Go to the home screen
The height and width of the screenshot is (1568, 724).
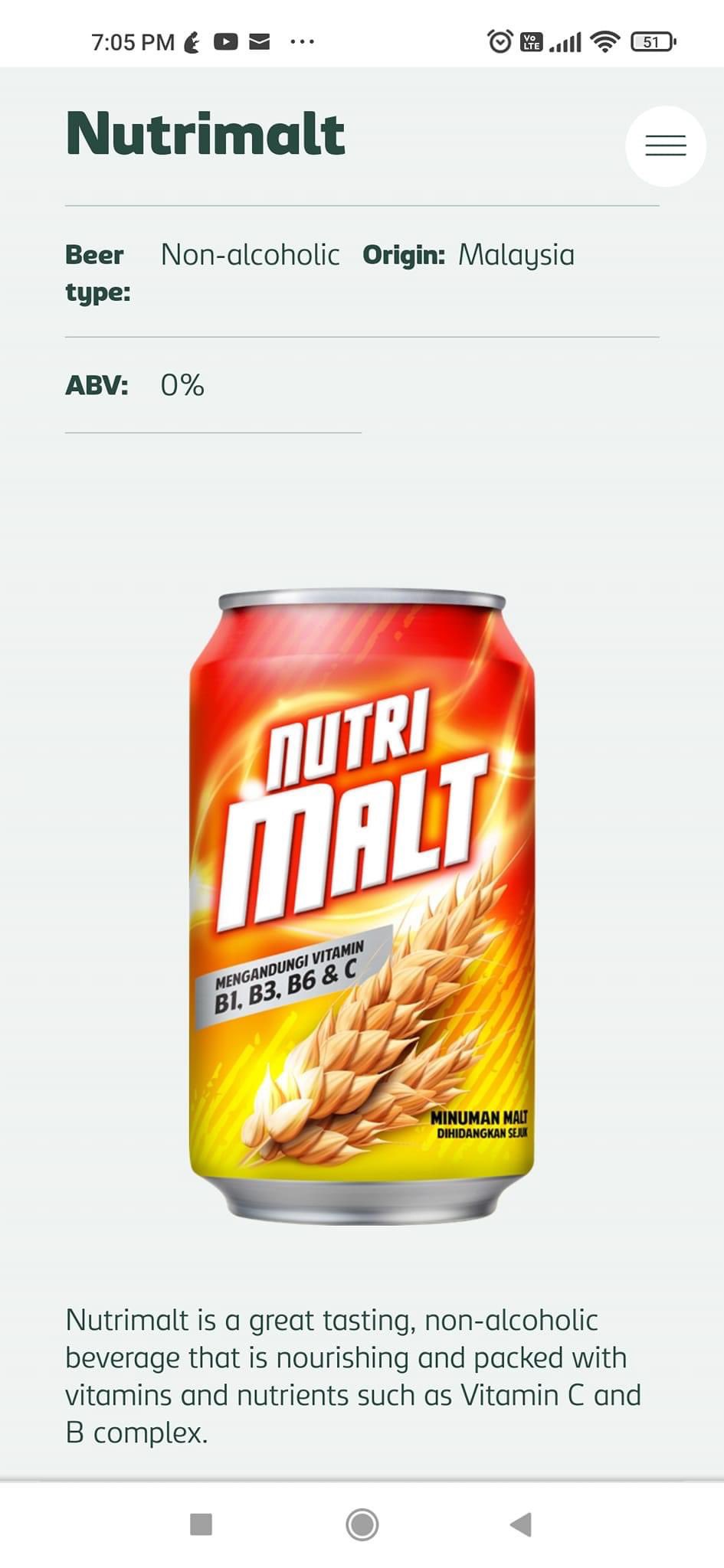362,1524
